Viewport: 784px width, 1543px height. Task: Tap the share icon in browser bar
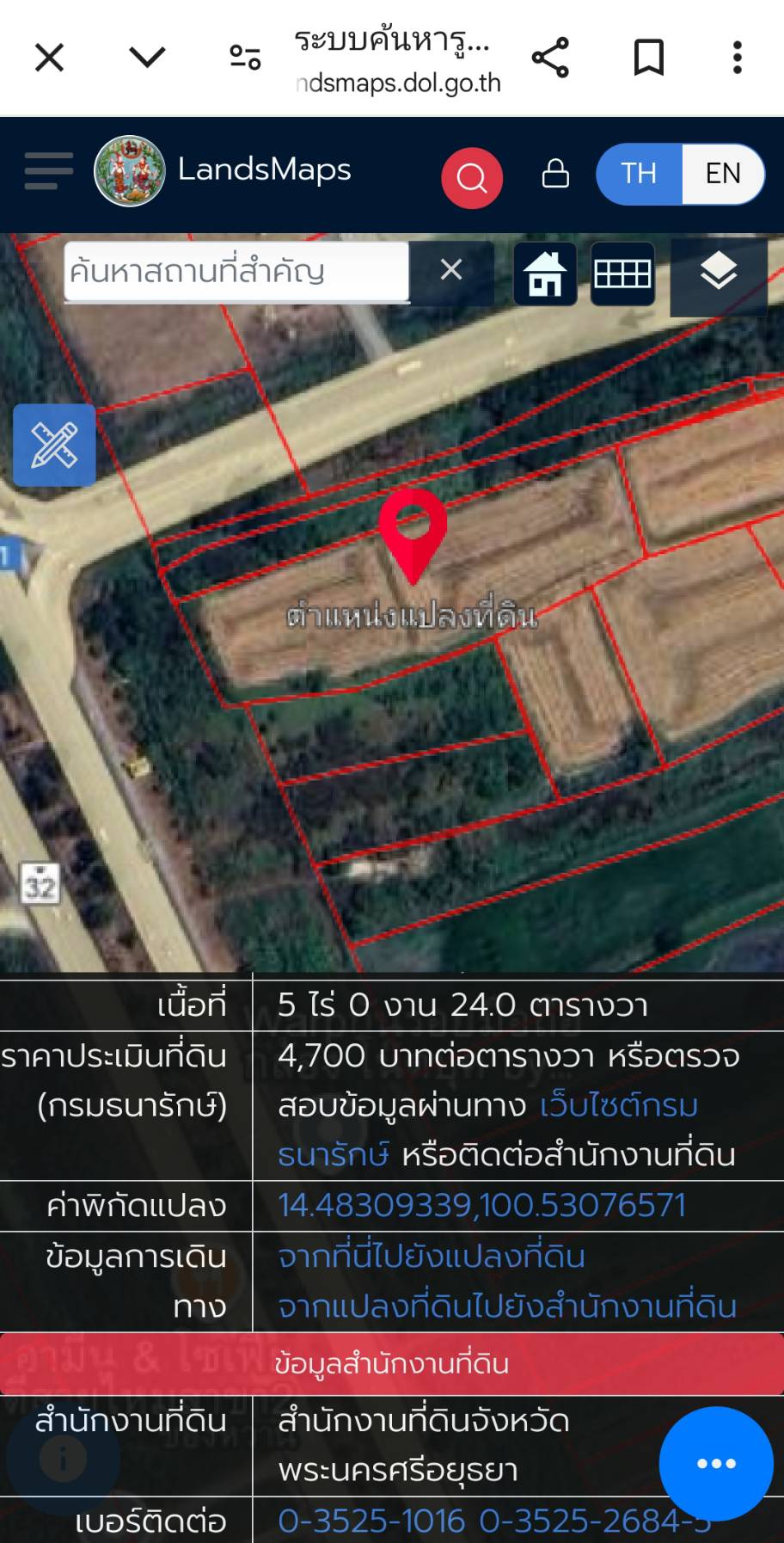[551, 57]
